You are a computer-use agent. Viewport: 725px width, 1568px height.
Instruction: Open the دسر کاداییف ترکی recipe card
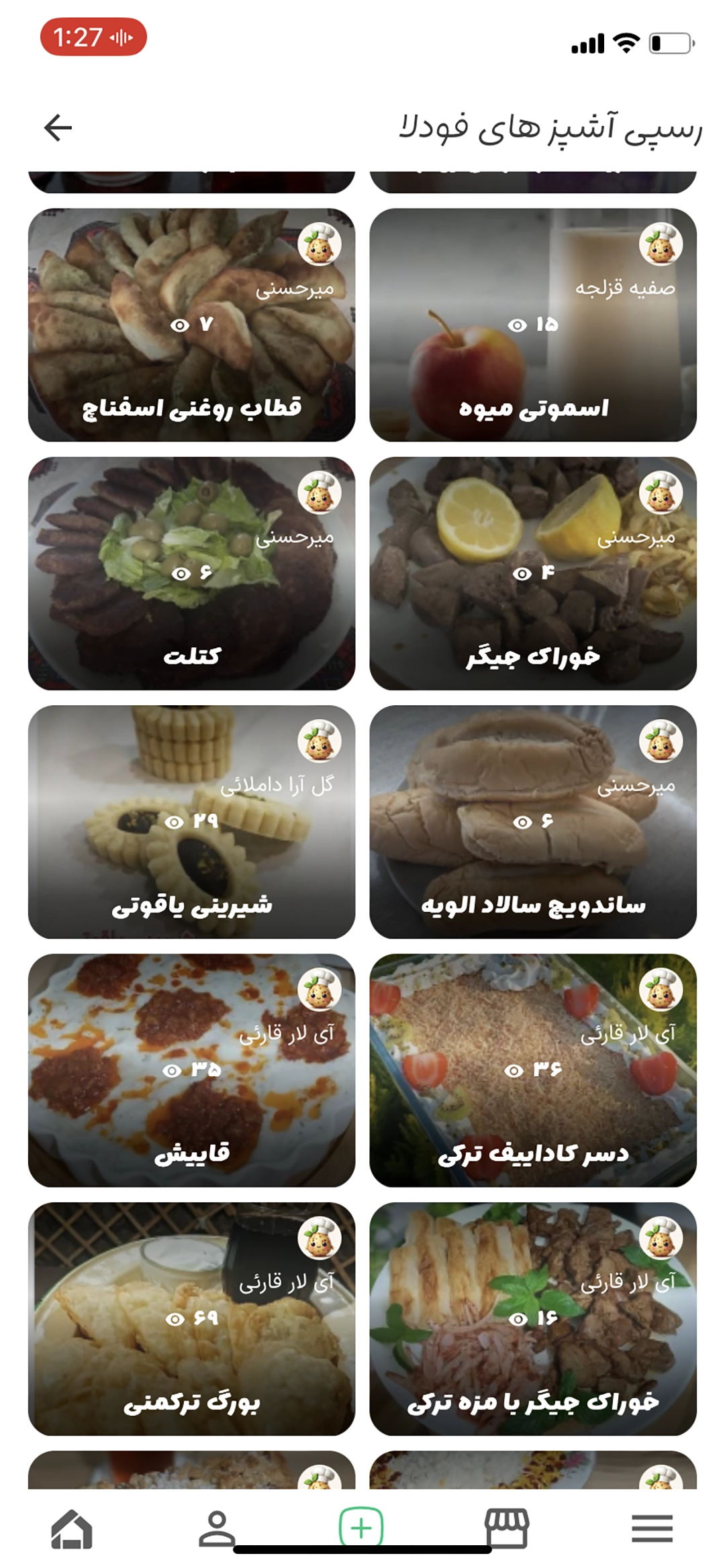(532, 1070)
